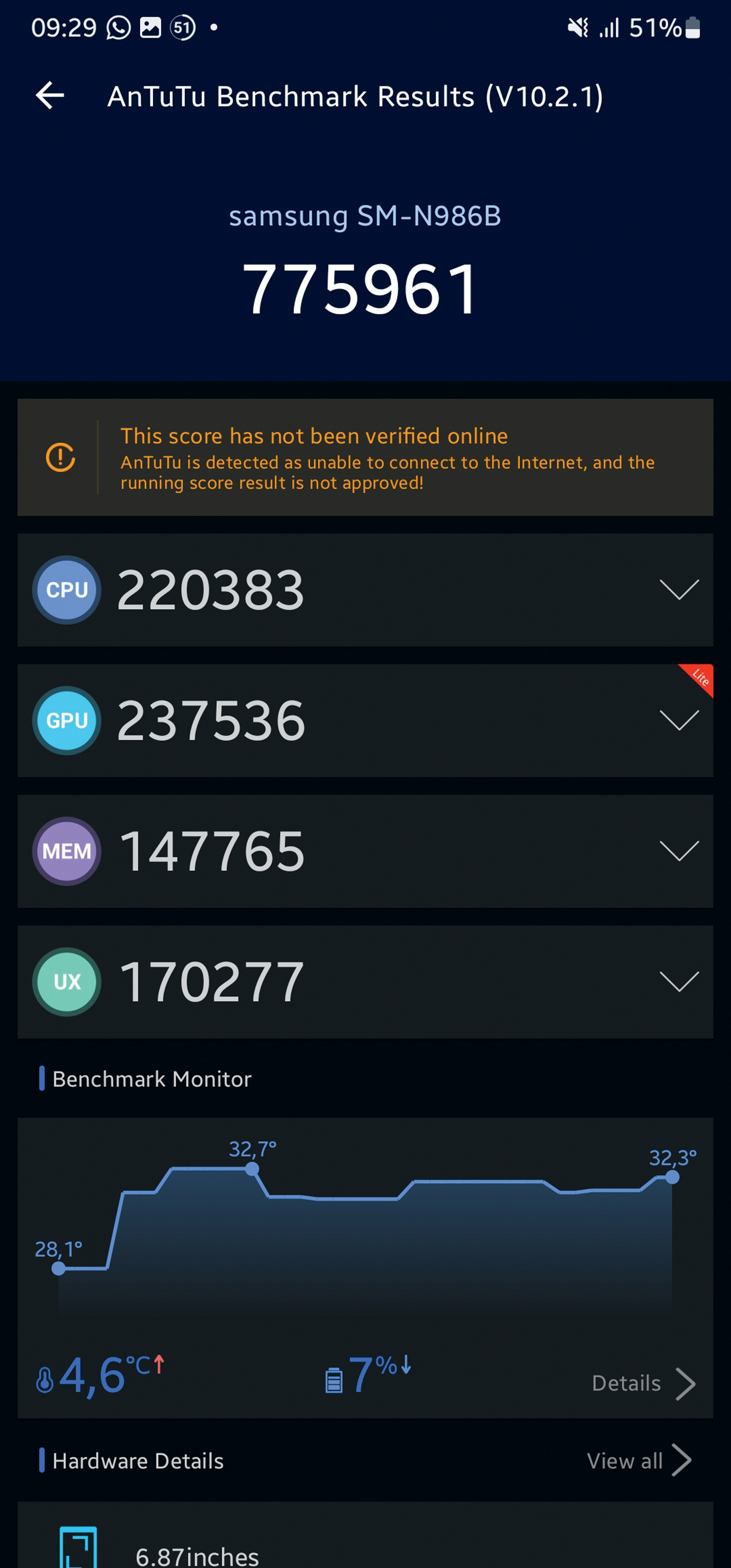Expand the MEM score 147765 row

pos(365,852)
